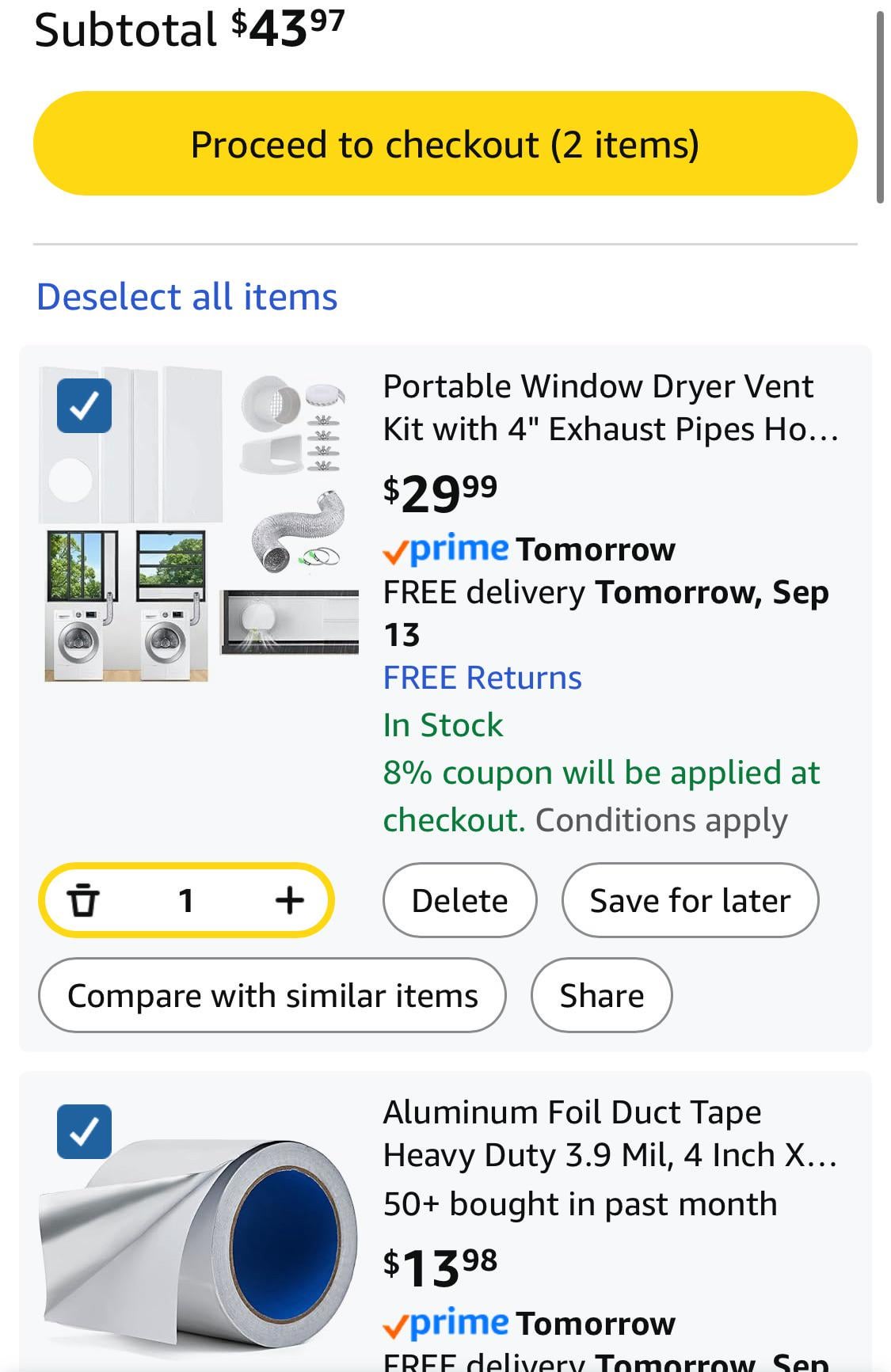Uncheck the Portable Window Dryer Vent Kit
The width and height of the screenshot is (891, 1372).
(84, 405)
